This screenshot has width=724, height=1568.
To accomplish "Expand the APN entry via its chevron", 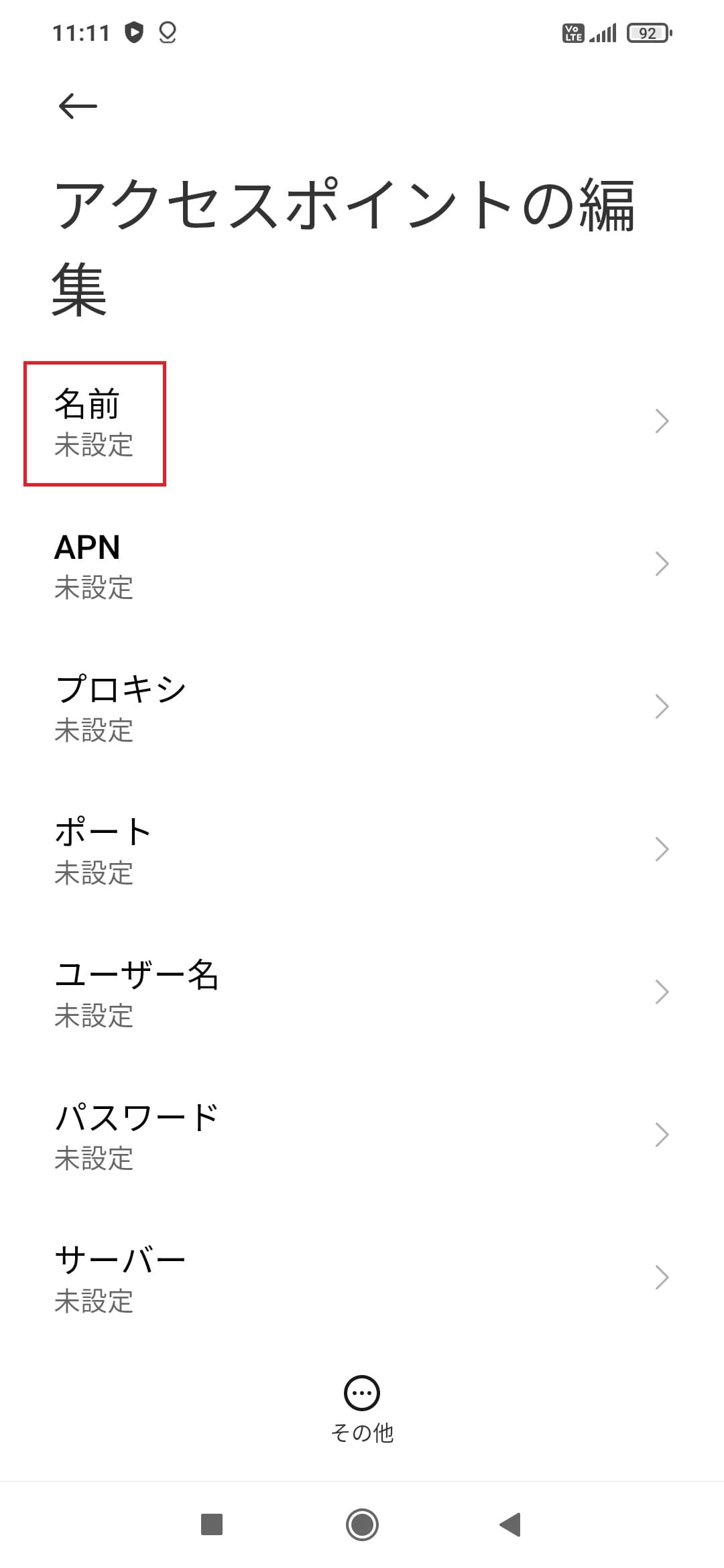I will coord(662,564).
